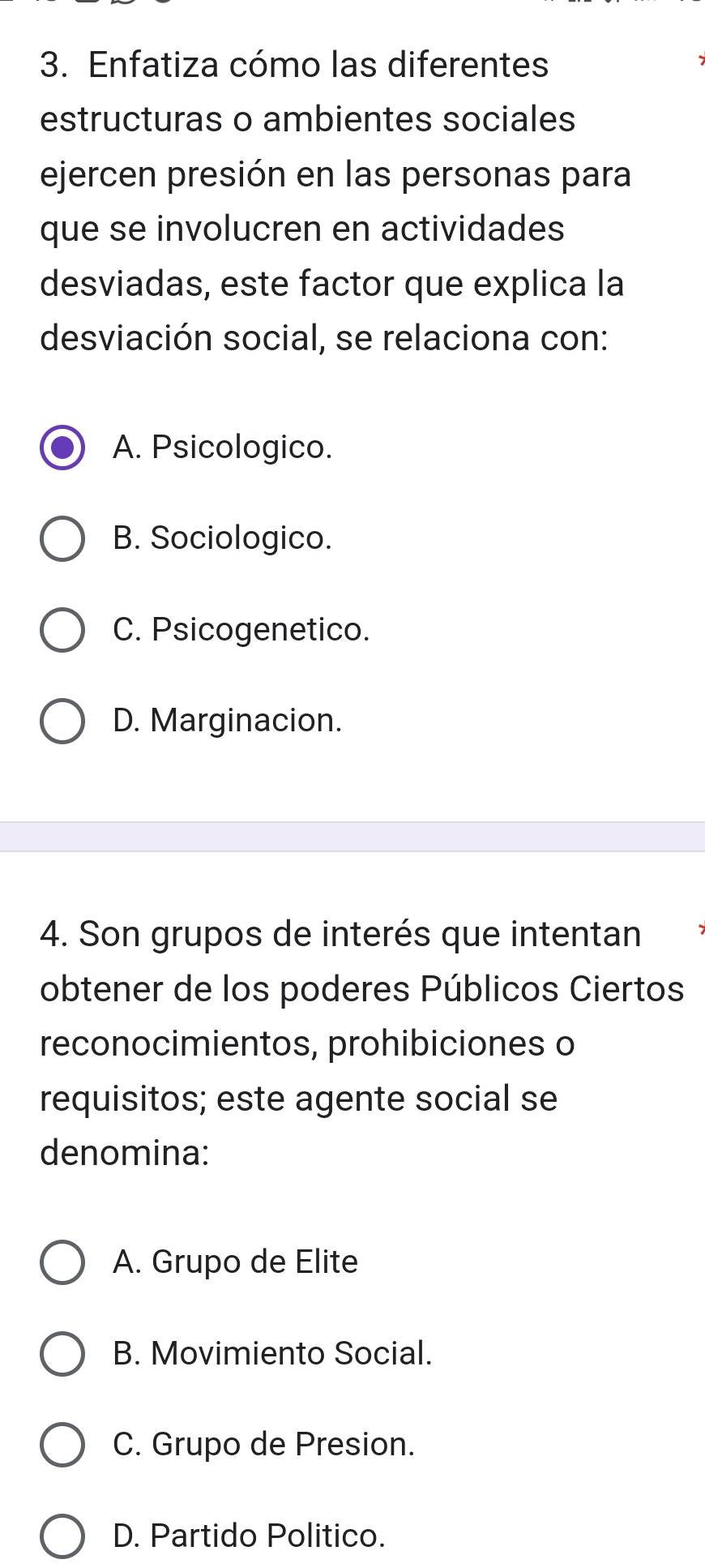Choose option B. Sociologico
This screenshot has width=705, height=1568.
(x=62, y=538)
